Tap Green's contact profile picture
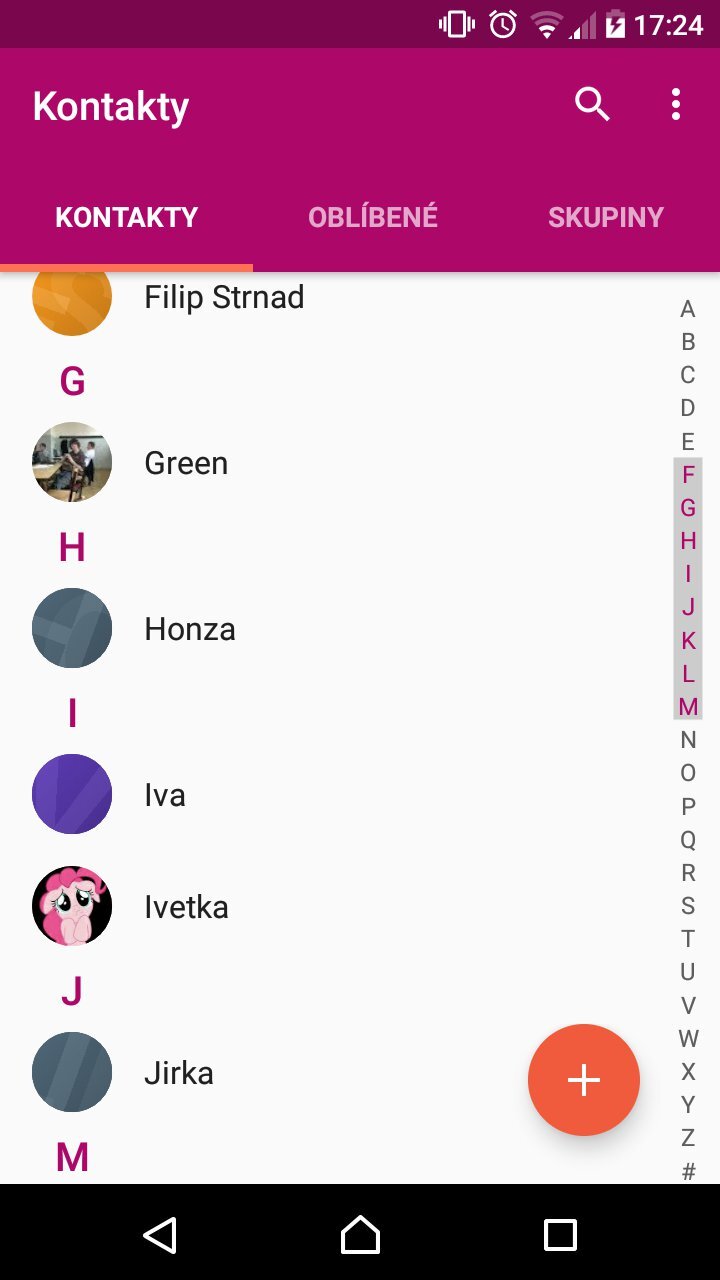This screenshot has width=720, height=1280. click(71, 462)
